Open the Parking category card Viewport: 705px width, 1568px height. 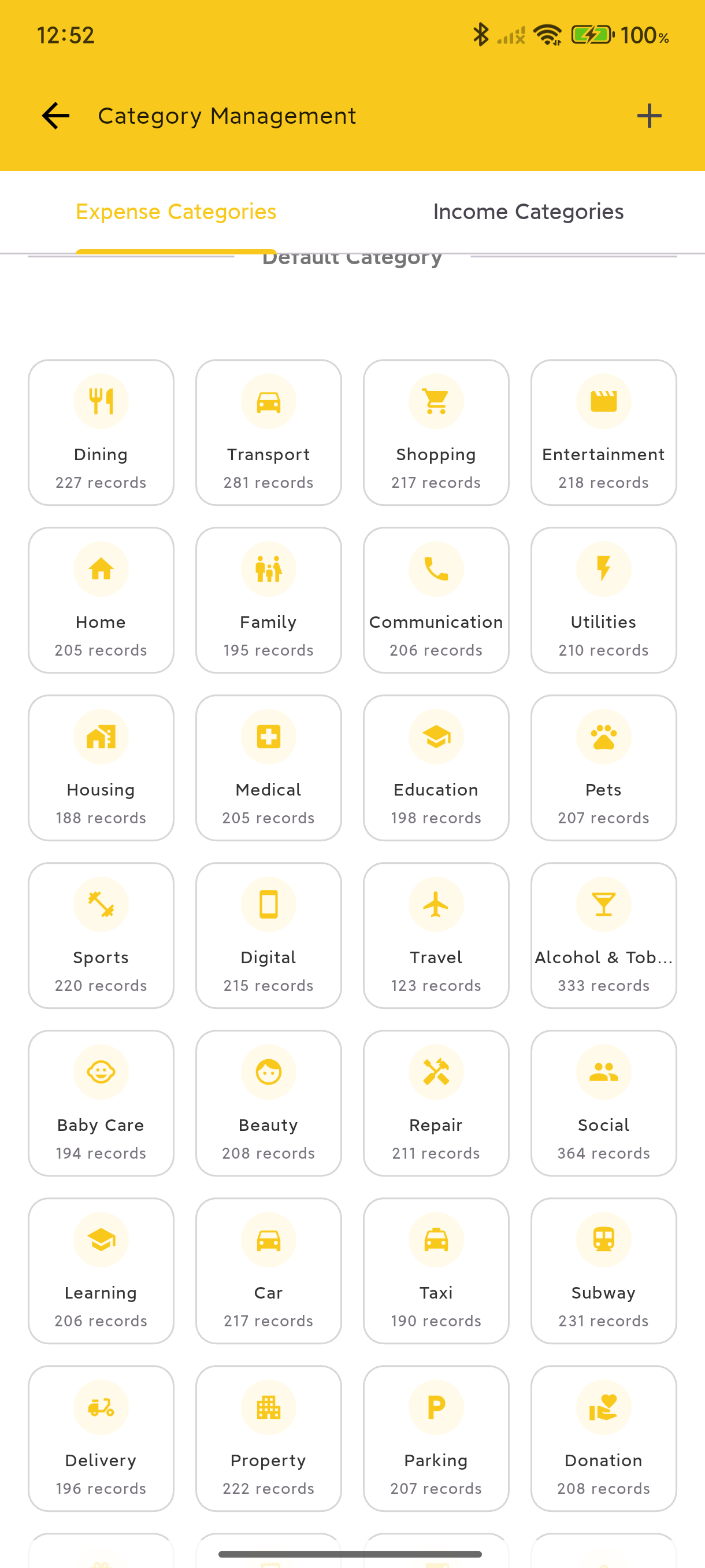[x=436, y=1438]
